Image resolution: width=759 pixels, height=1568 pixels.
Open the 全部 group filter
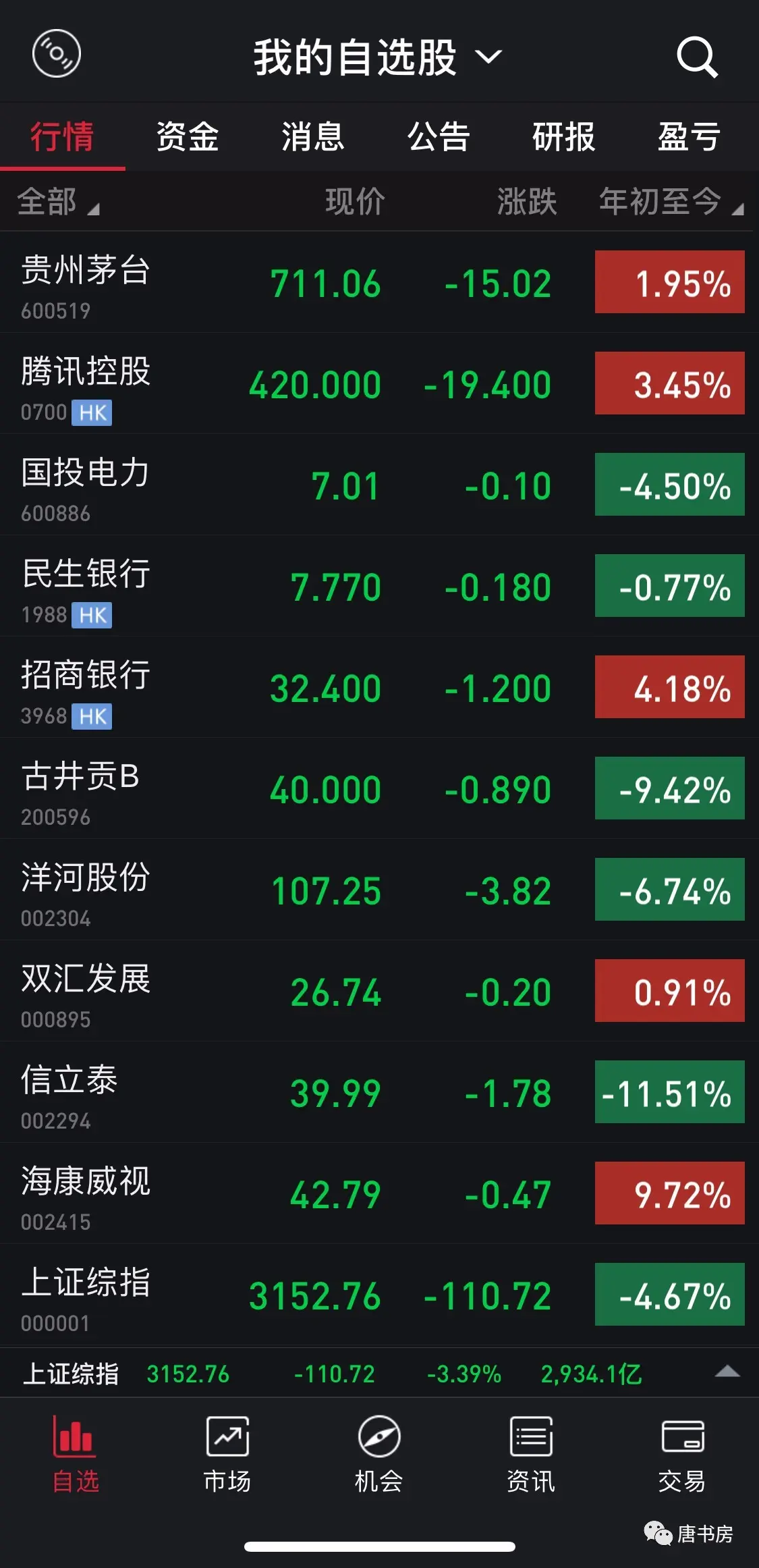pyautogui.click(x=58, y=202)
